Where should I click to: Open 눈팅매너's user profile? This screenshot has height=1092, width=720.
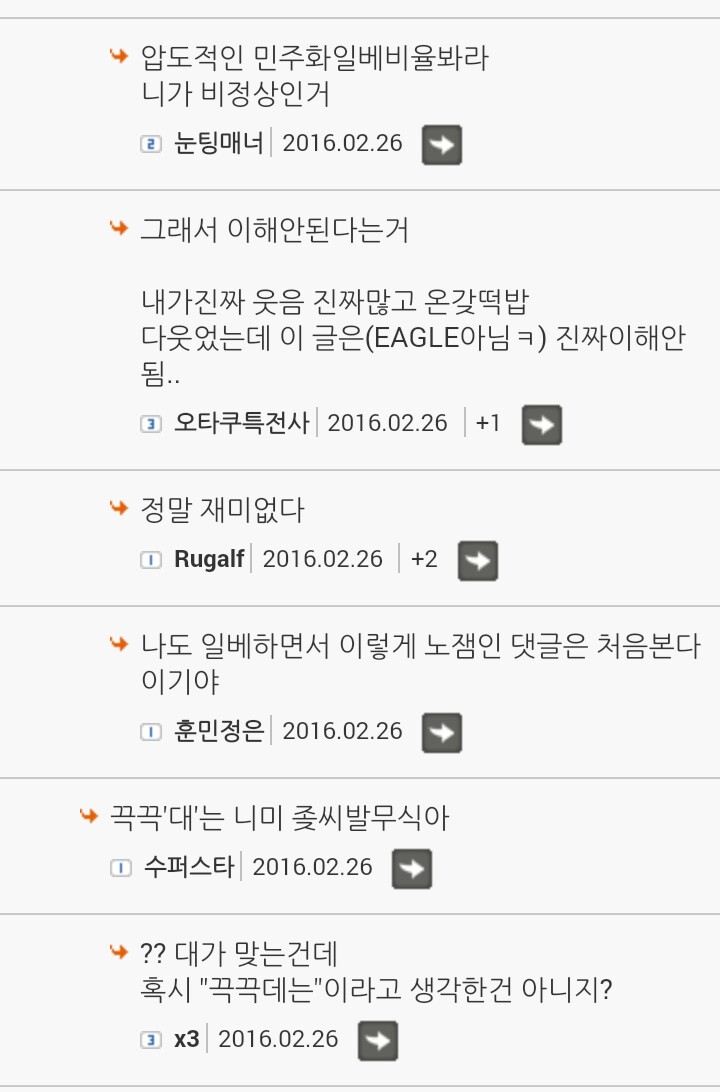click(x=218, y=143)
